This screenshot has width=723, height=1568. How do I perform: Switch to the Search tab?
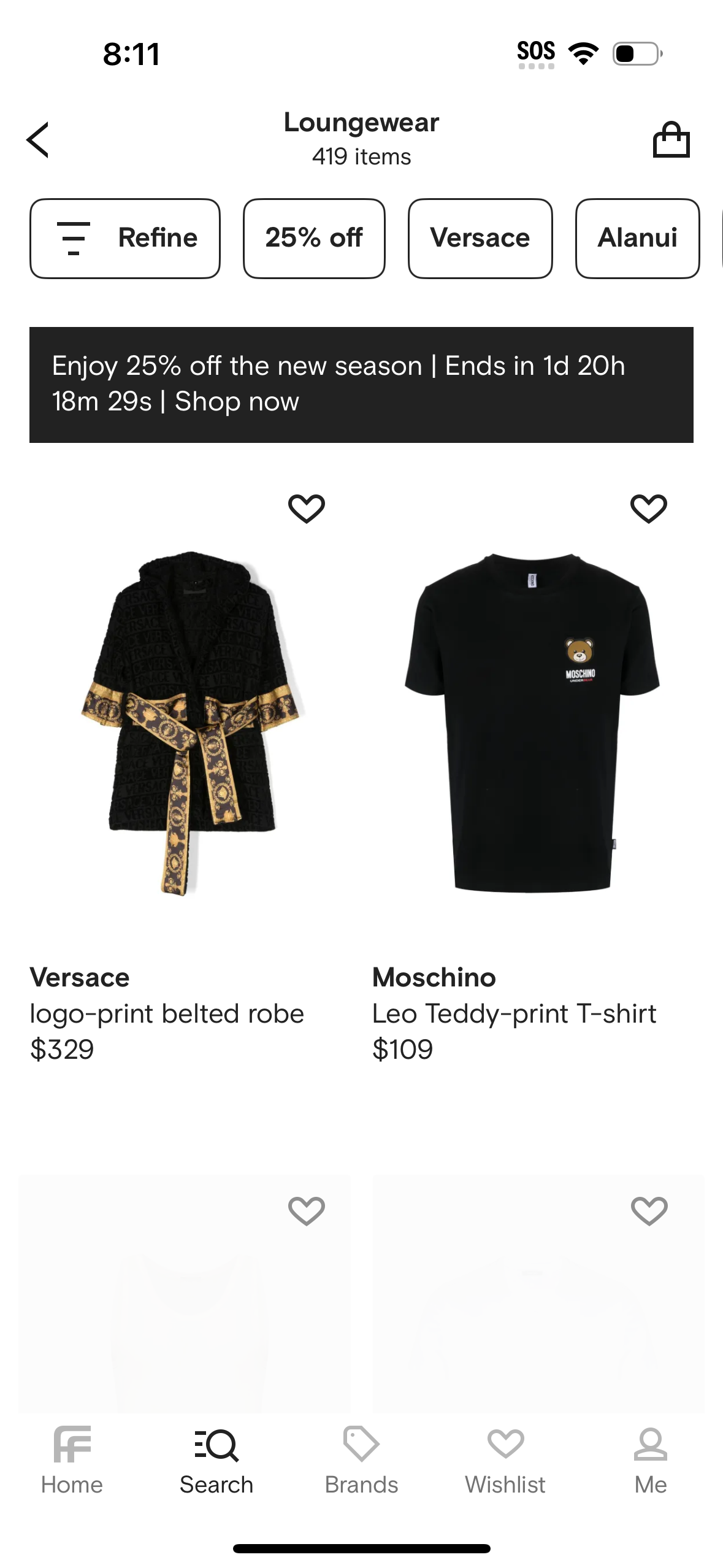coord(216,1460)
